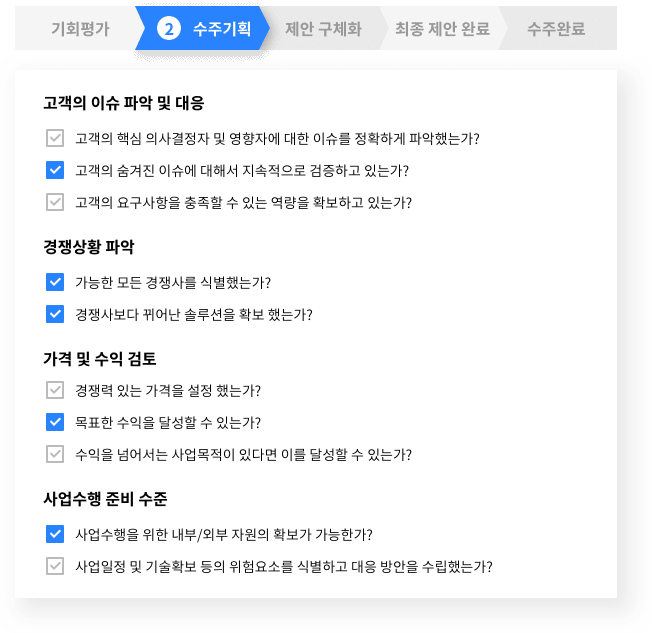Check 경쟁력 있는 가격을 설정 checkbox
The width and height of the screenshot is (652, 633).
tap(55, 390)
